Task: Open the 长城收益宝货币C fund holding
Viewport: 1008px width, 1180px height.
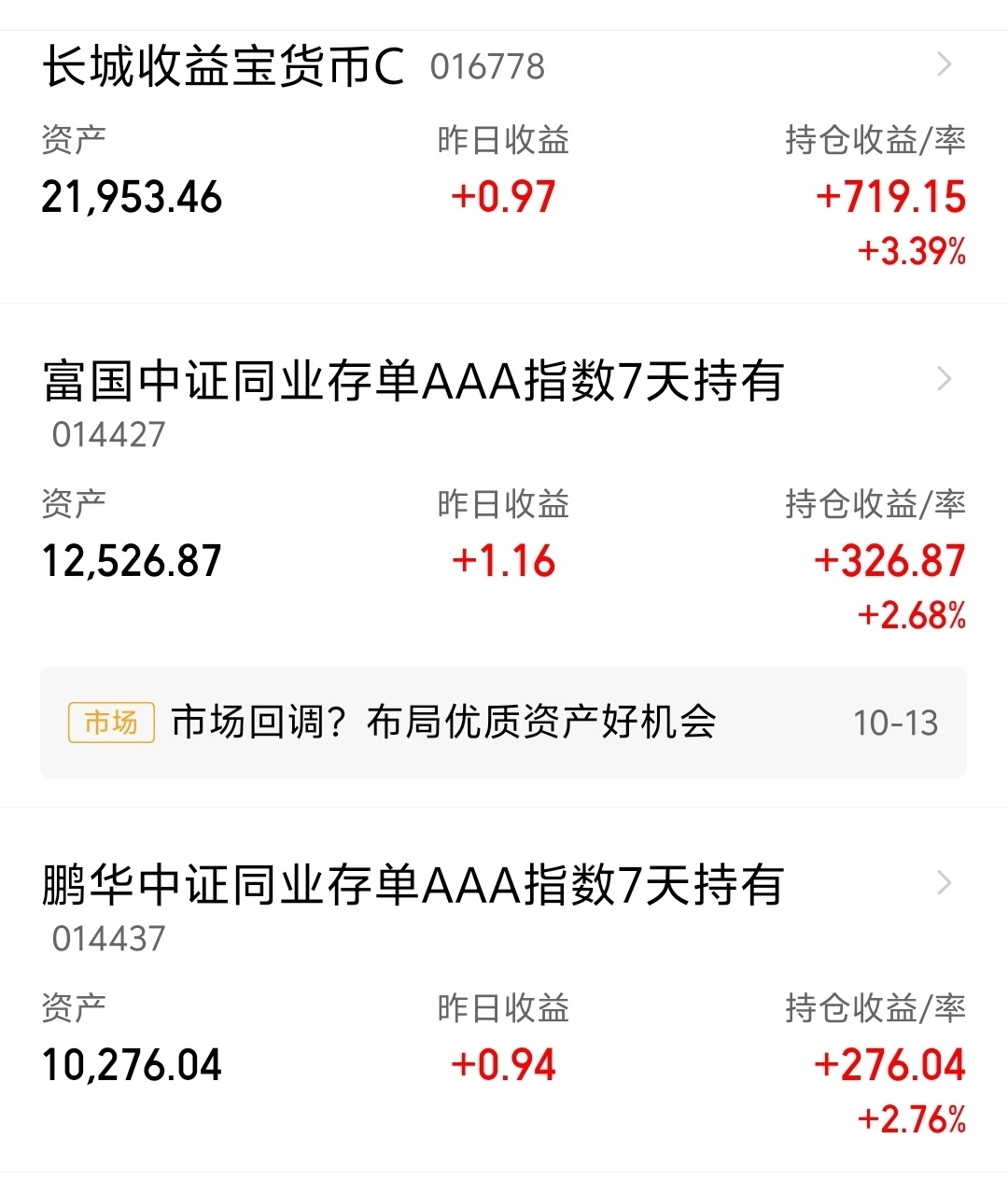Action: [x=224, y=67]
